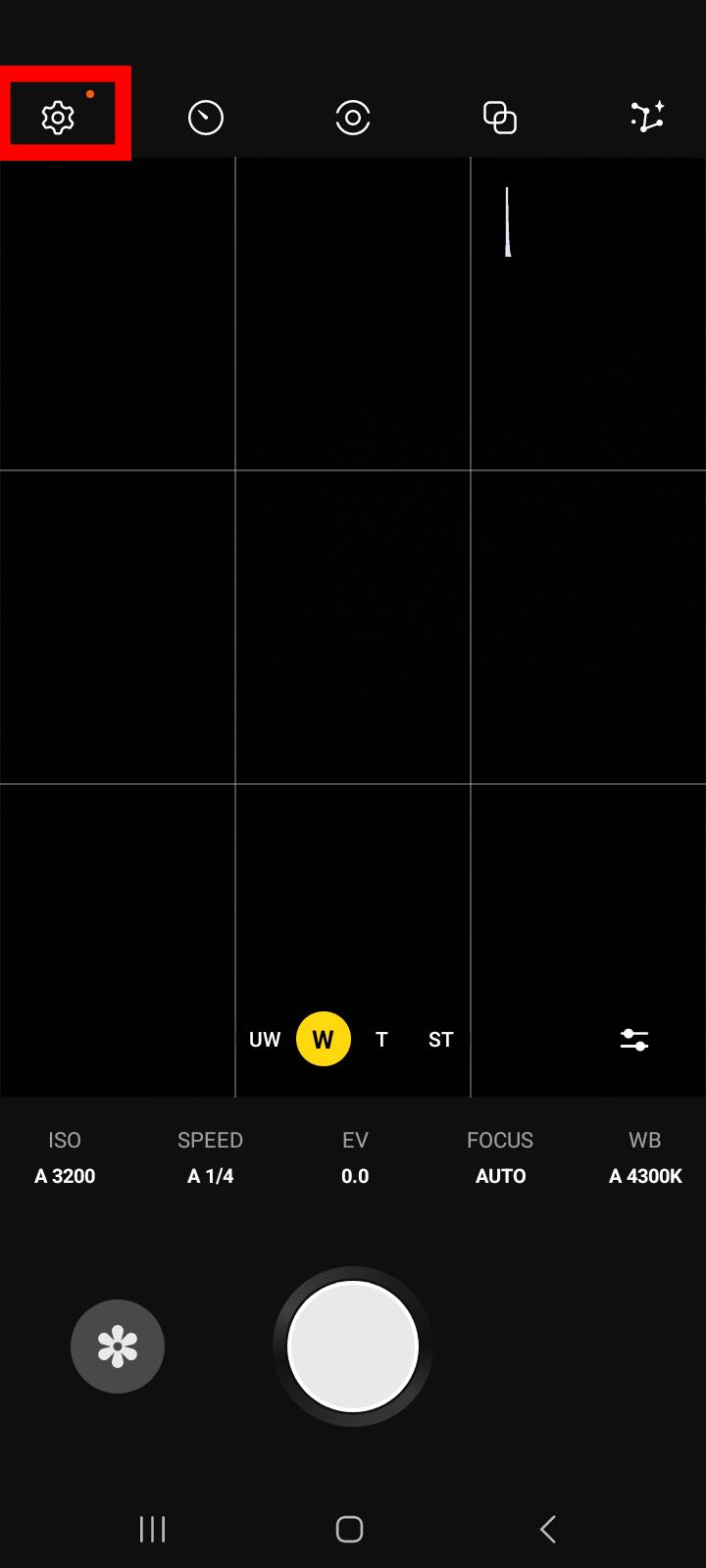The image size is (706, 1568).
Task: Tap the aspect ratio icon
Action: (x=500, y=116)
